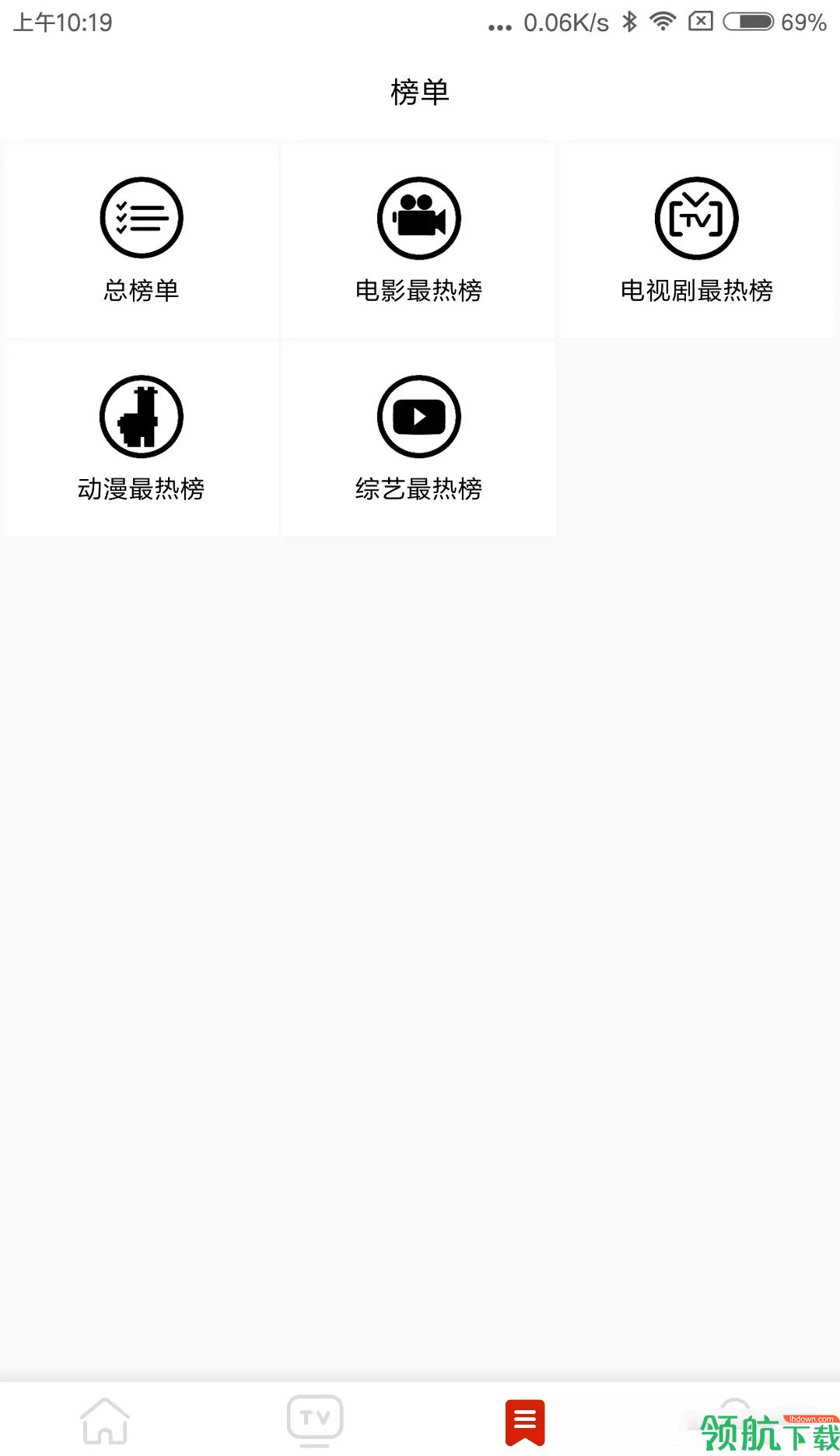Open the 综艺最热榜 variety show list

click(x=418, y=439)
